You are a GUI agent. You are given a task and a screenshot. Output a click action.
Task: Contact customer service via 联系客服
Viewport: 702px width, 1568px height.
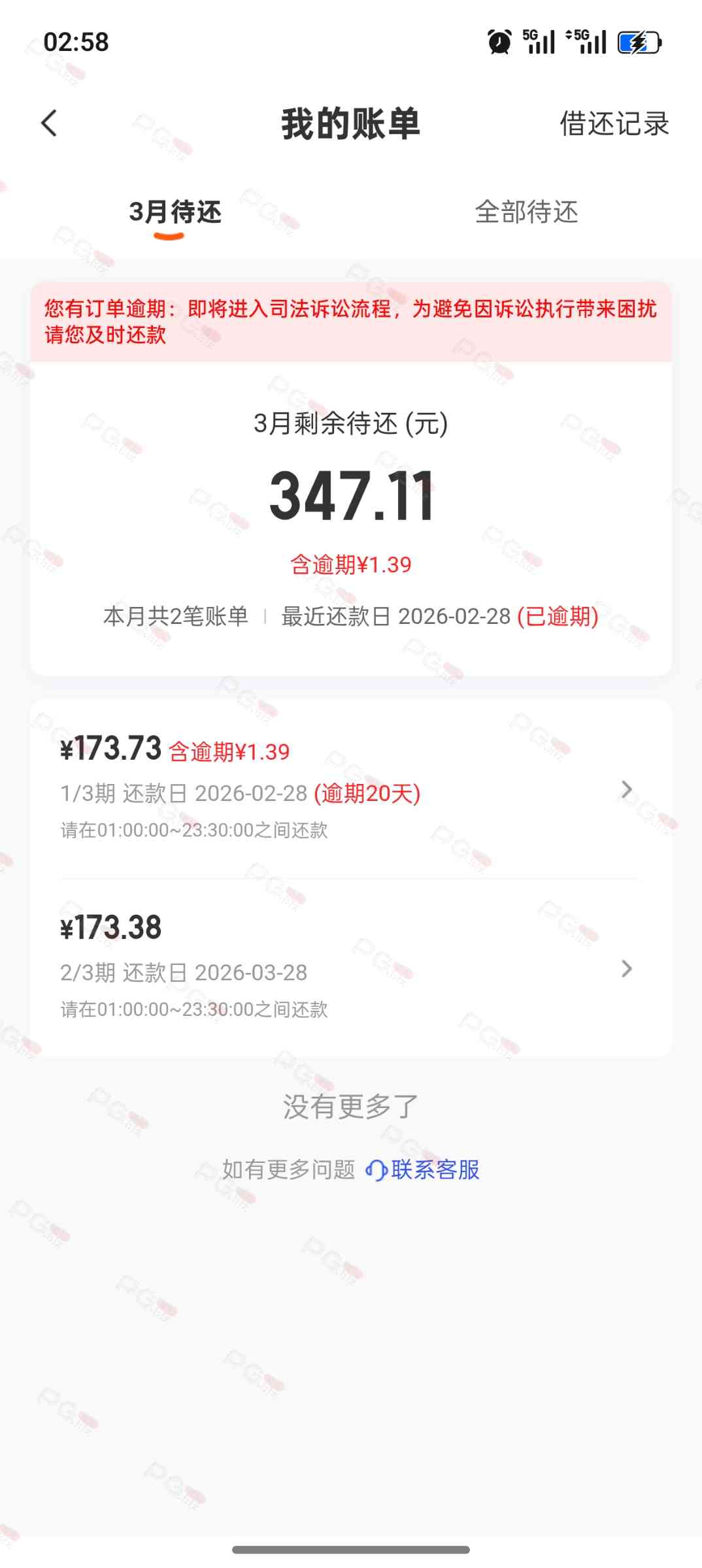click(424, 1169)
